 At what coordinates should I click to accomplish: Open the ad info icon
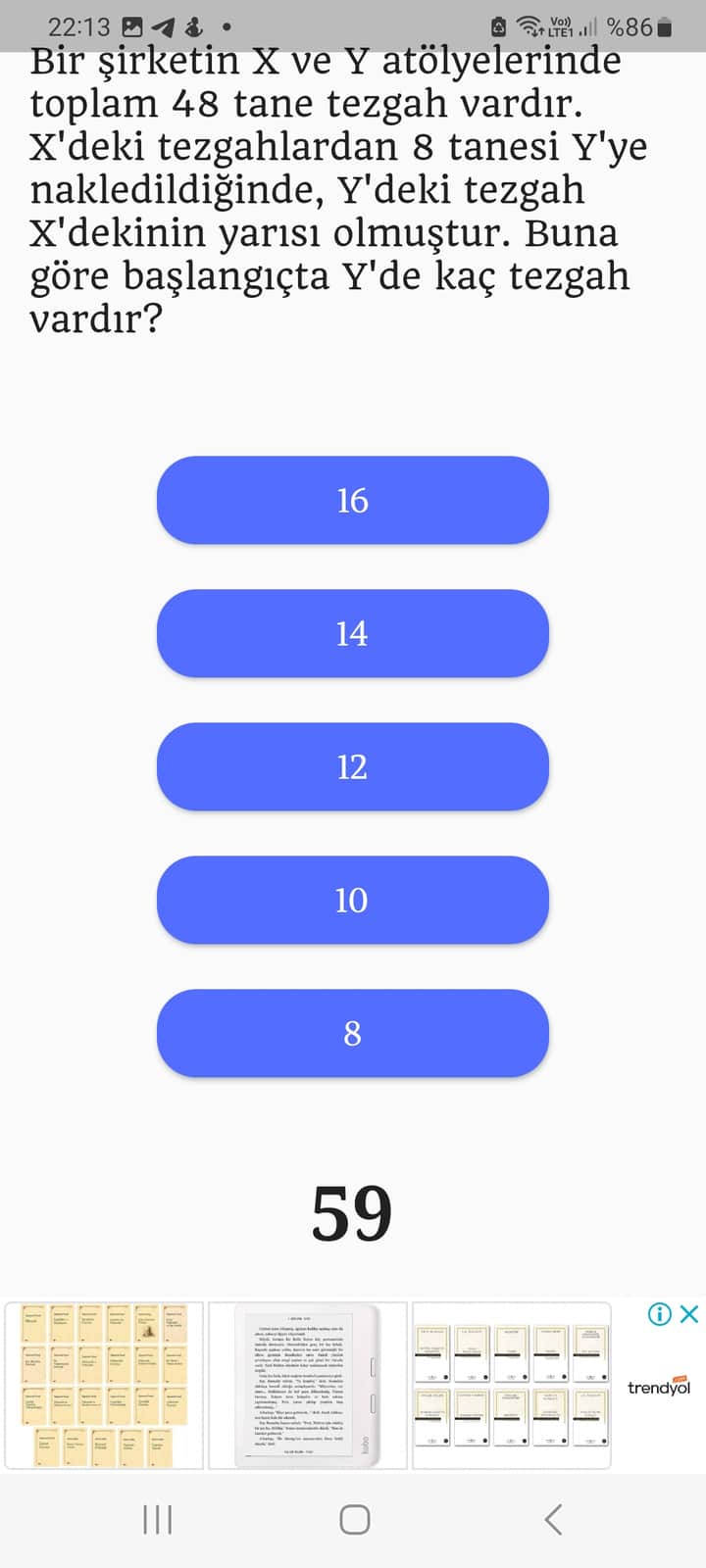(660, 1314)
